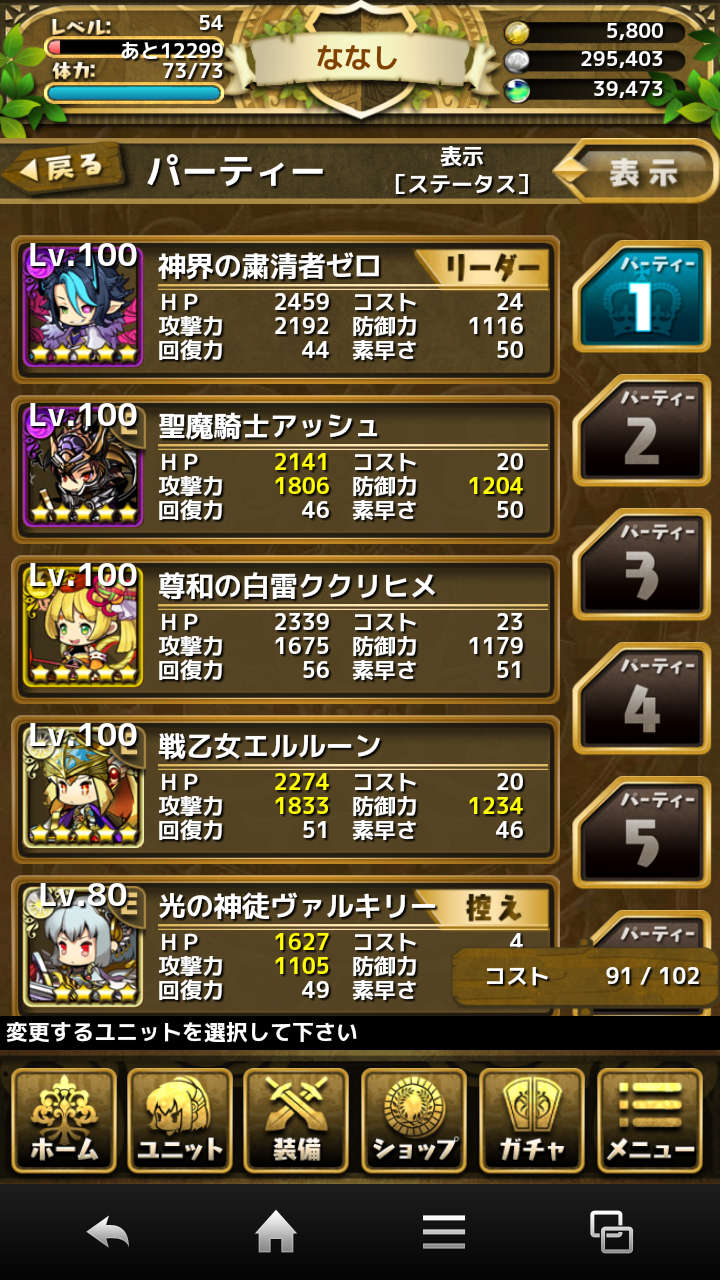Switch to party 2 tab

tap(643, 432)
